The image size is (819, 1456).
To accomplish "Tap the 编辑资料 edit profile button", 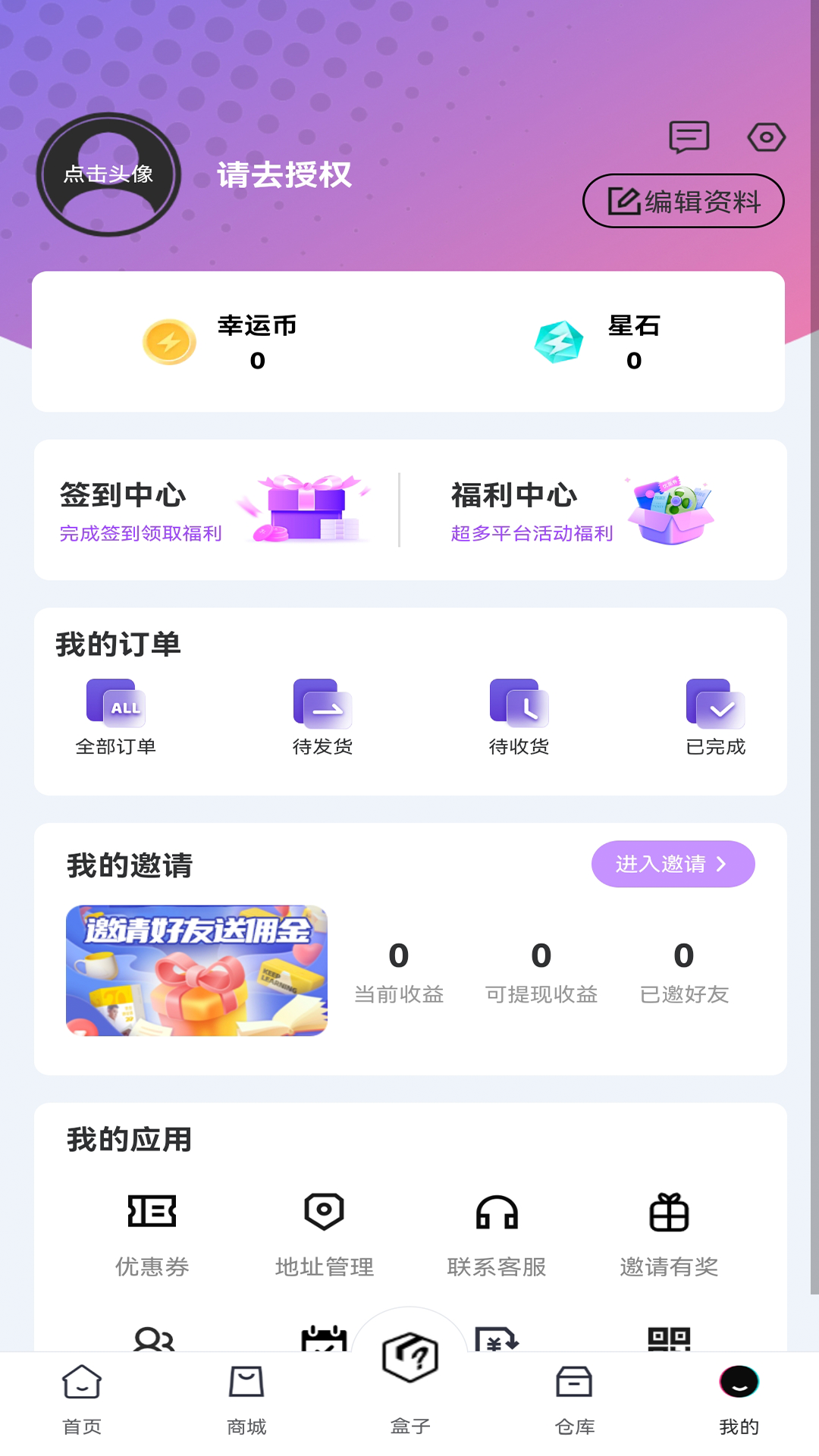I will 683,201.
